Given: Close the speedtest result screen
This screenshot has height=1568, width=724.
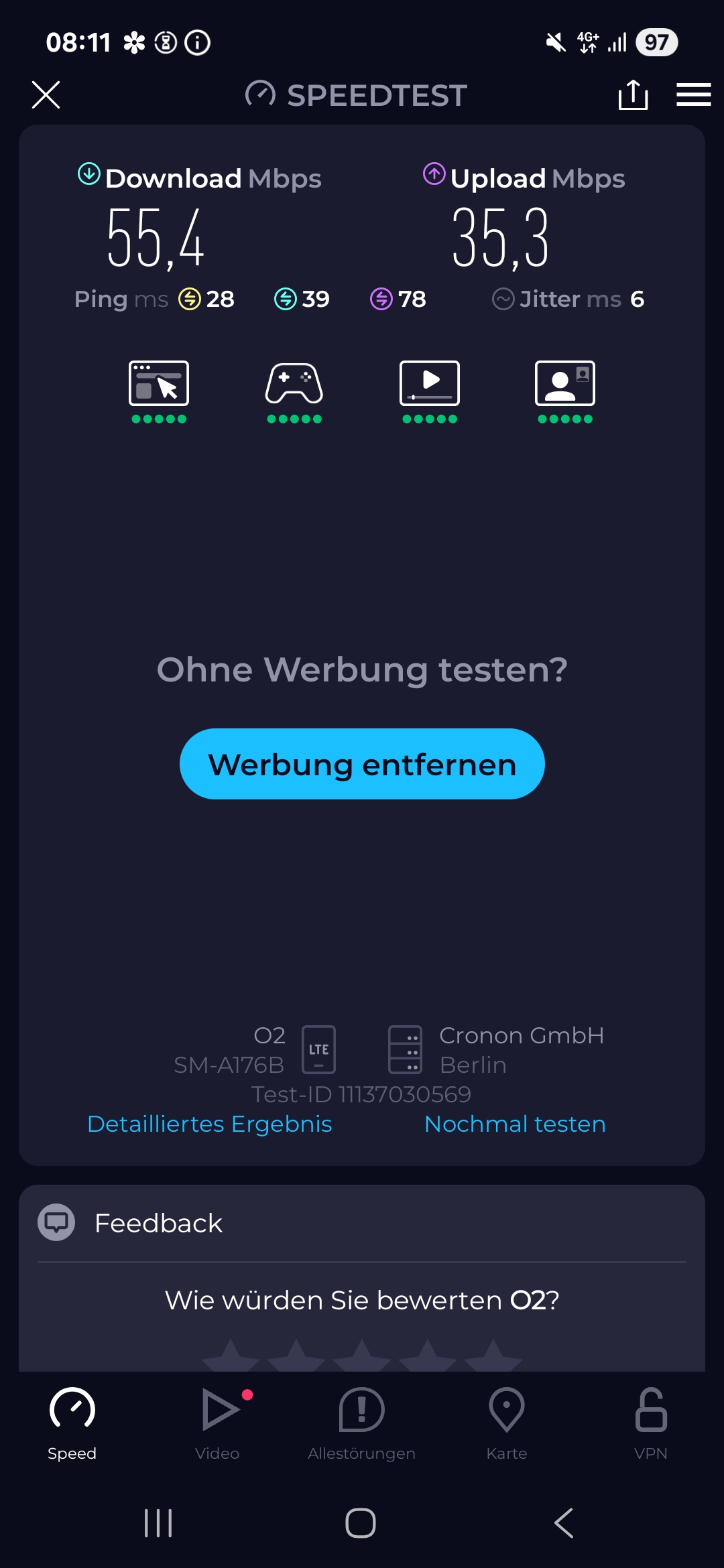Looking at the screenshot, I should [46, 94].
